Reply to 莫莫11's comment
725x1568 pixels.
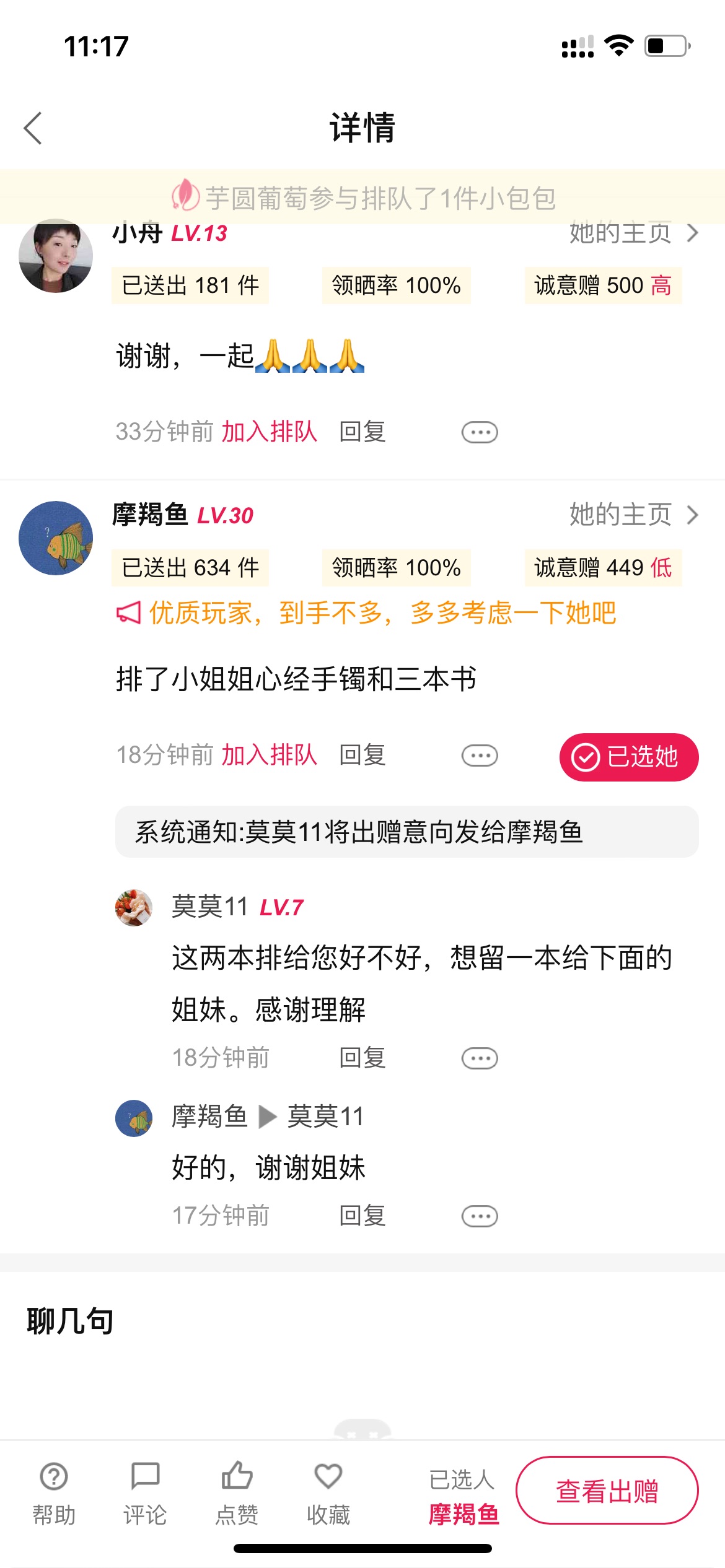(362, 1058)
